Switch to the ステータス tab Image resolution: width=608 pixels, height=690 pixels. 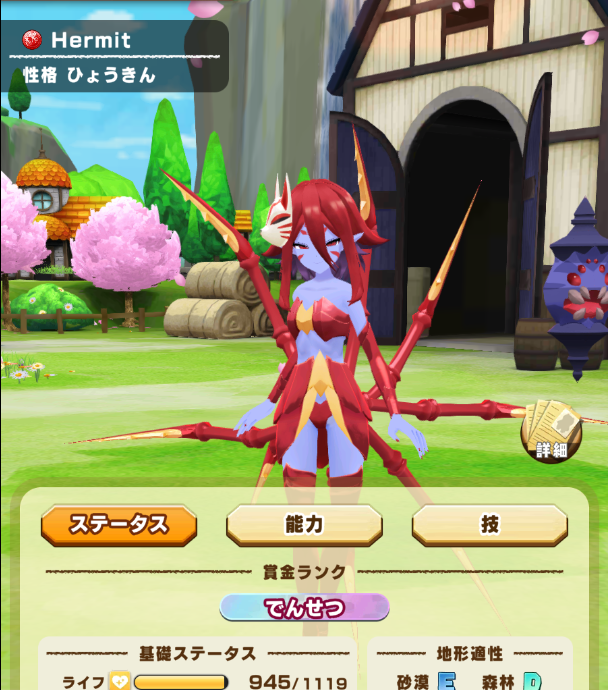click(x=118, y=525)
